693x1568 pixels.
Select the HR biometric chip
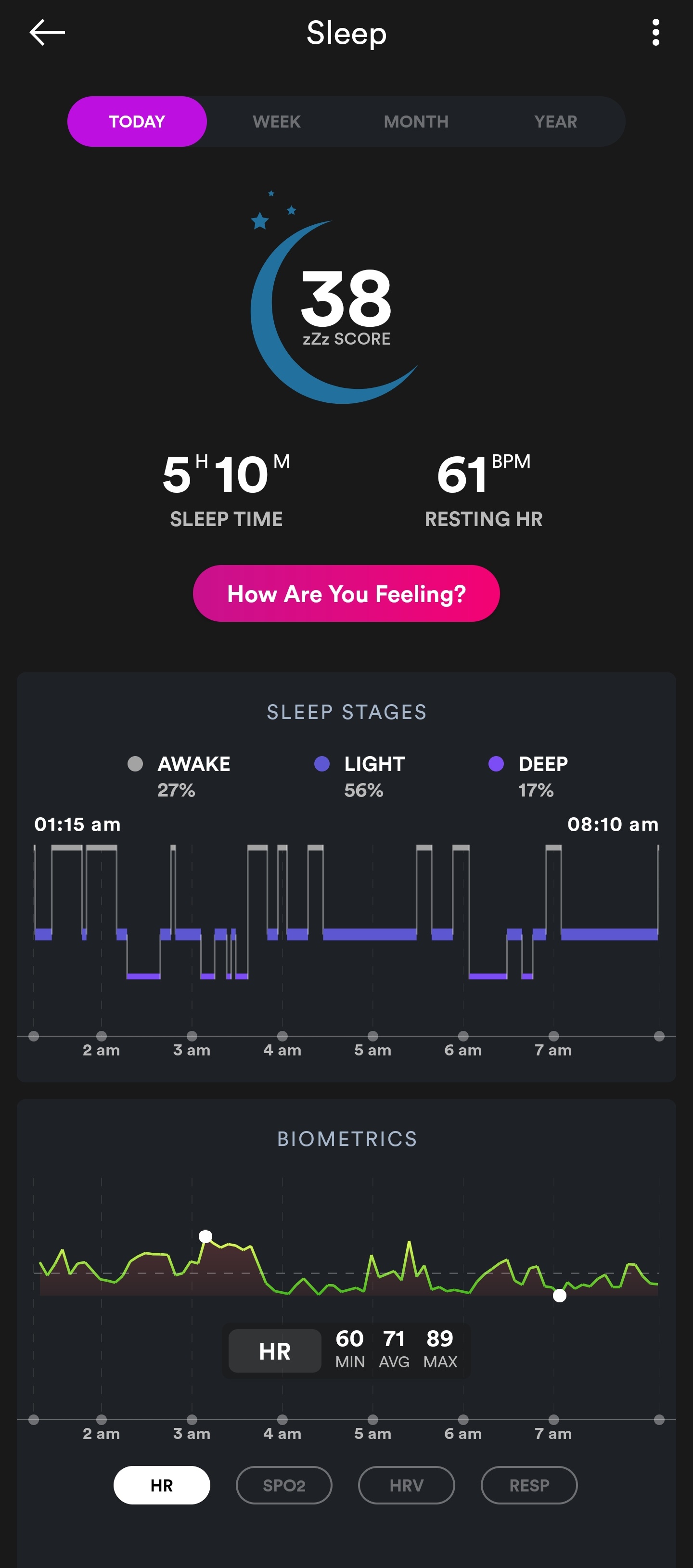162,1485
